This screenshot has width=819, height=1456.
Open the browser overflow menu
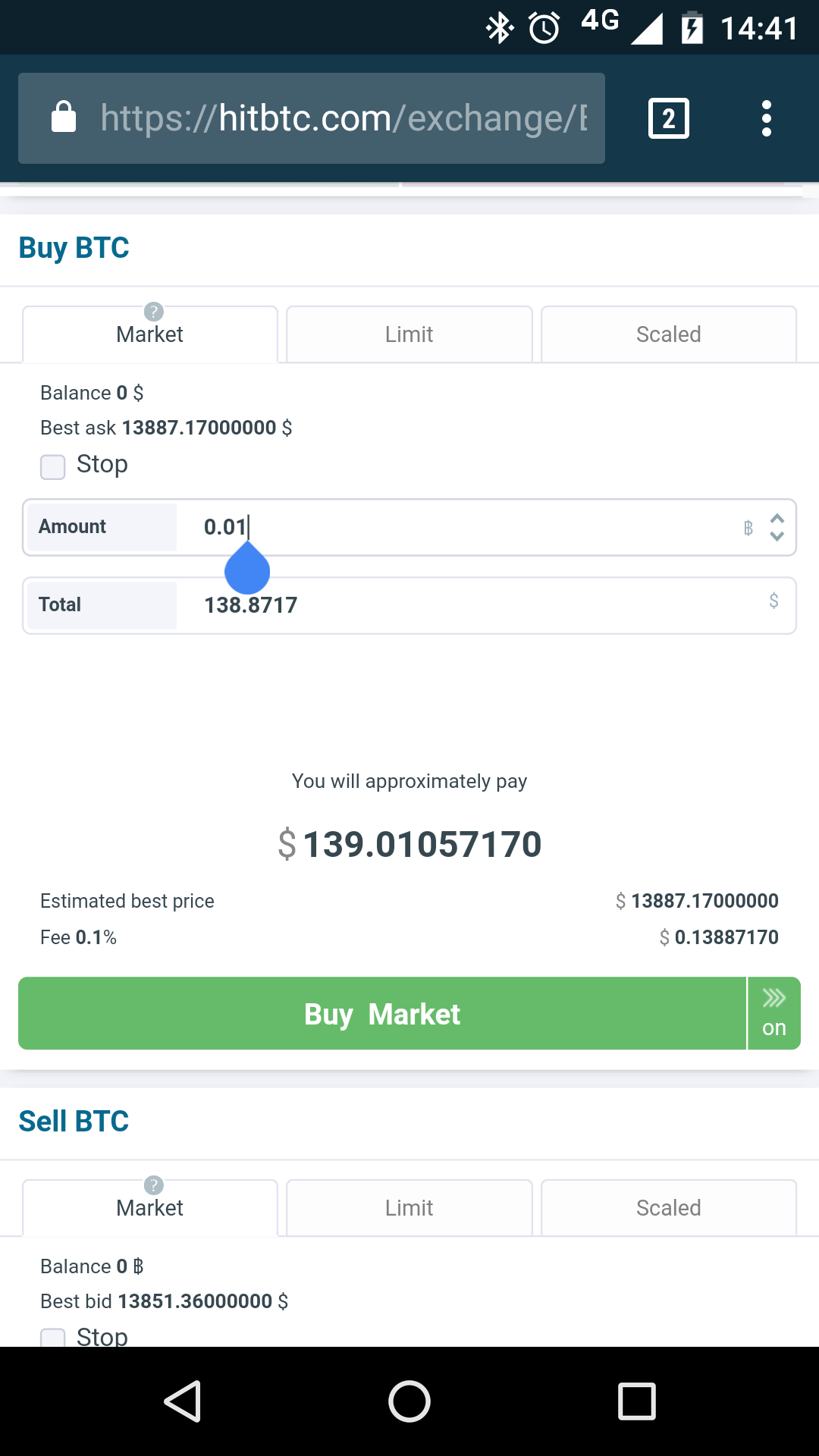tap(766, 118)
